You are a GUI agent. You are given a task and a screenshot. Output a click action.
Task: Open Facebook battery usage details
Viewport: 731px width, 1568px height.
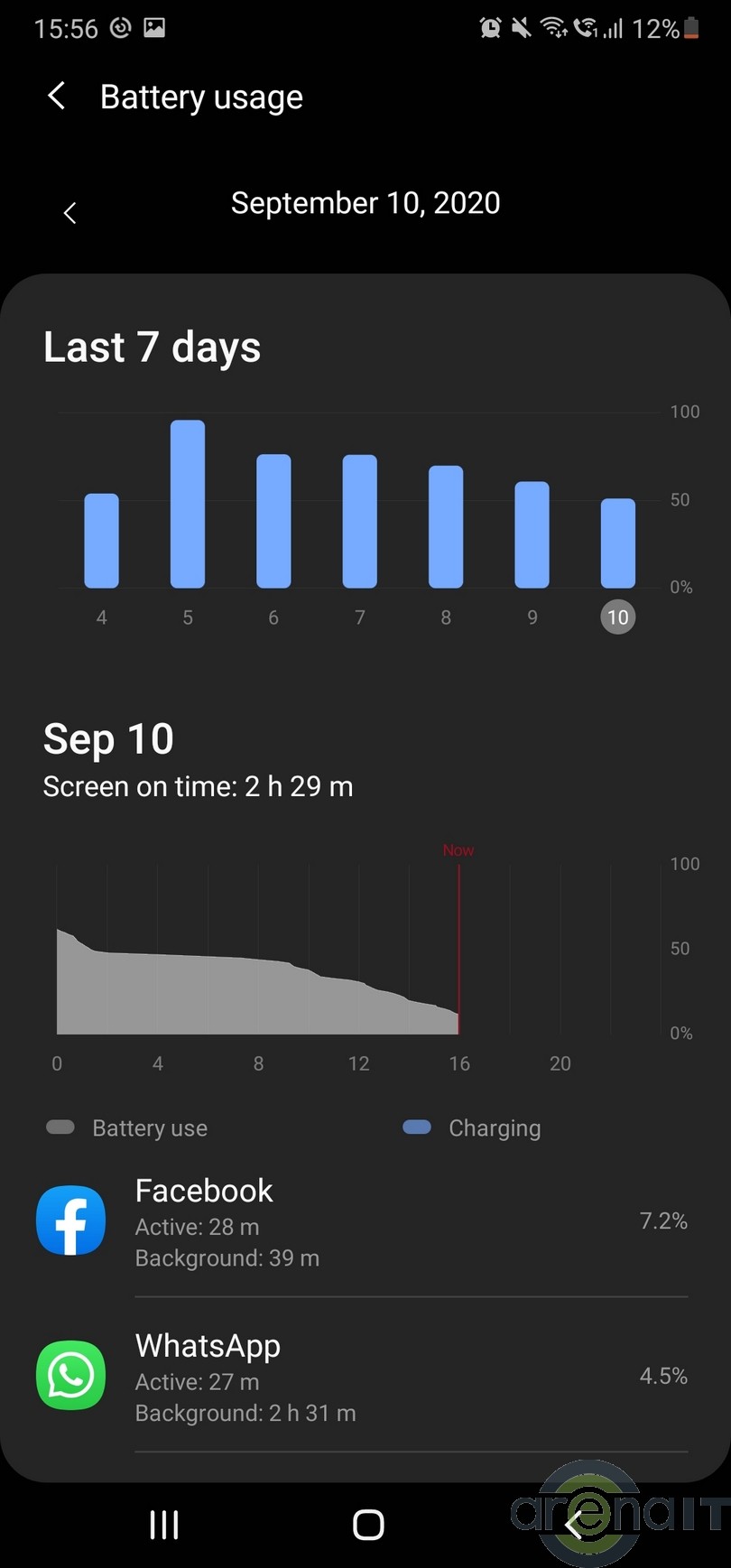(361, 1221)
